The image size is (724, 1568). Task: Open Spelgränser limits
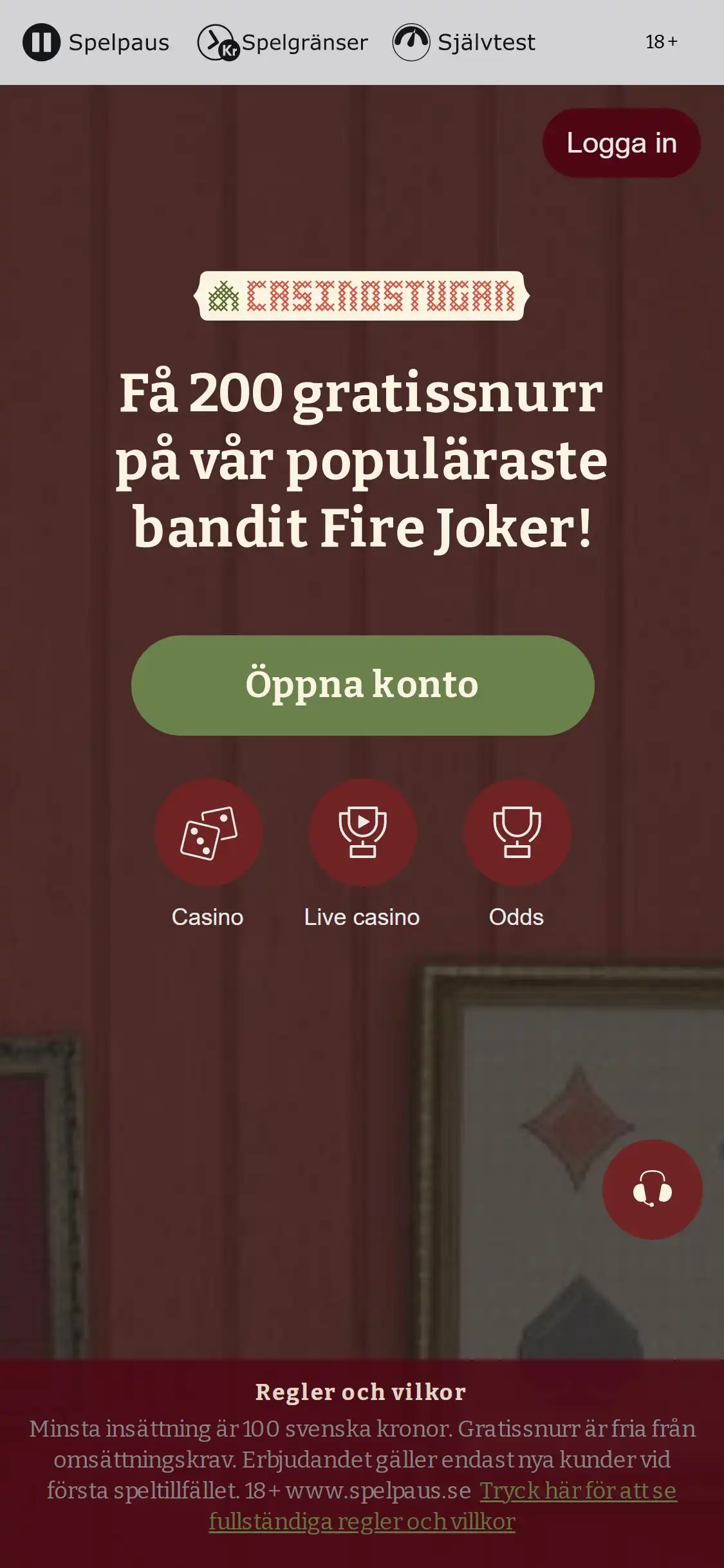283,42
